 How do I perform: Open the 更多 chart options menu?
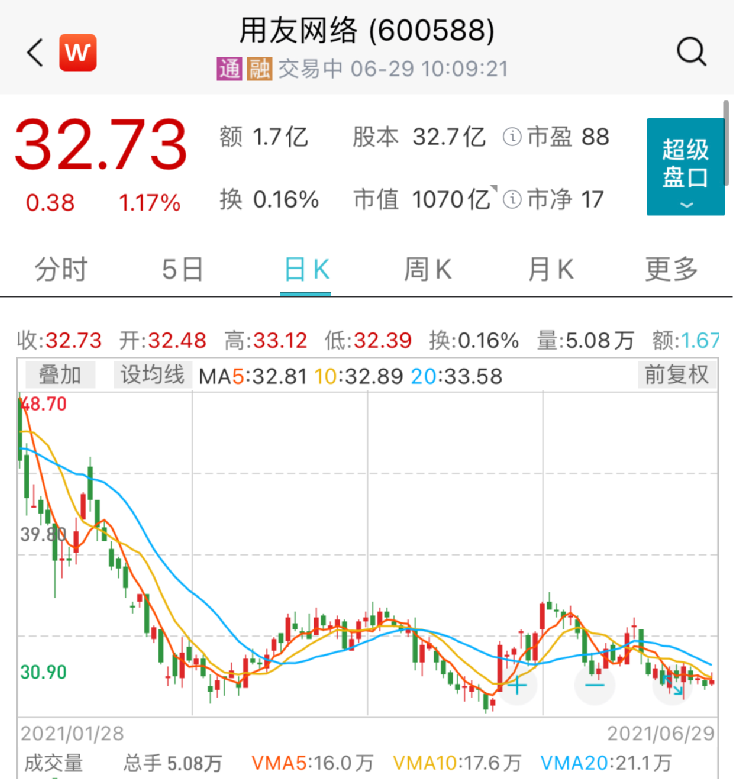[x=669, y=269]
